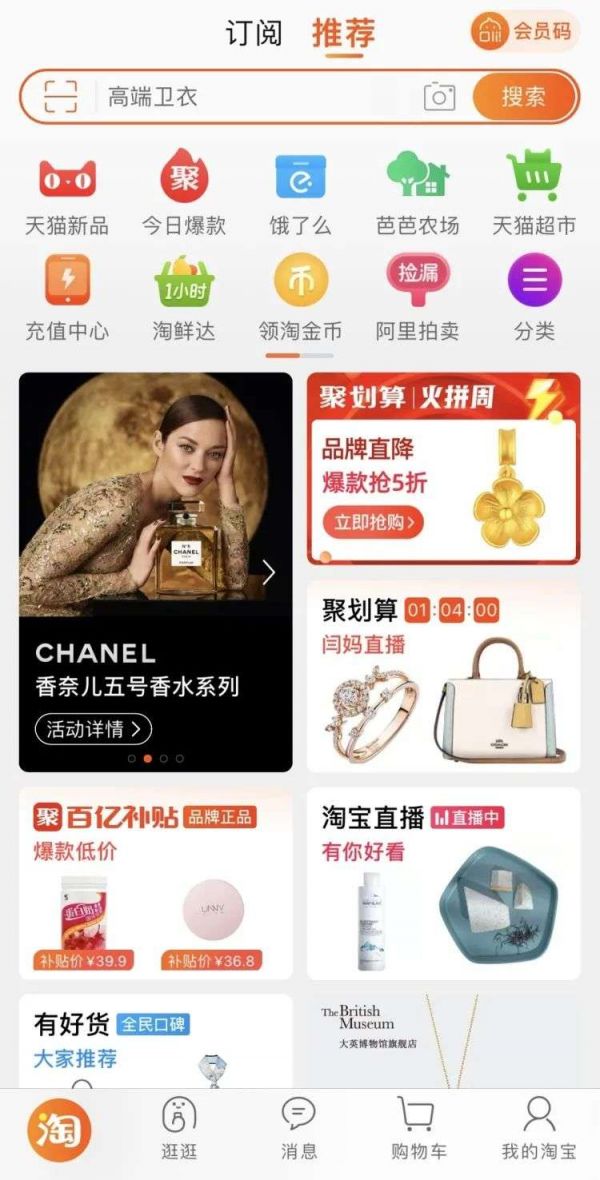600x1180 pixels.
Task: View 活动详情 on the CHANEL banner
Action: tap(93, 728)
